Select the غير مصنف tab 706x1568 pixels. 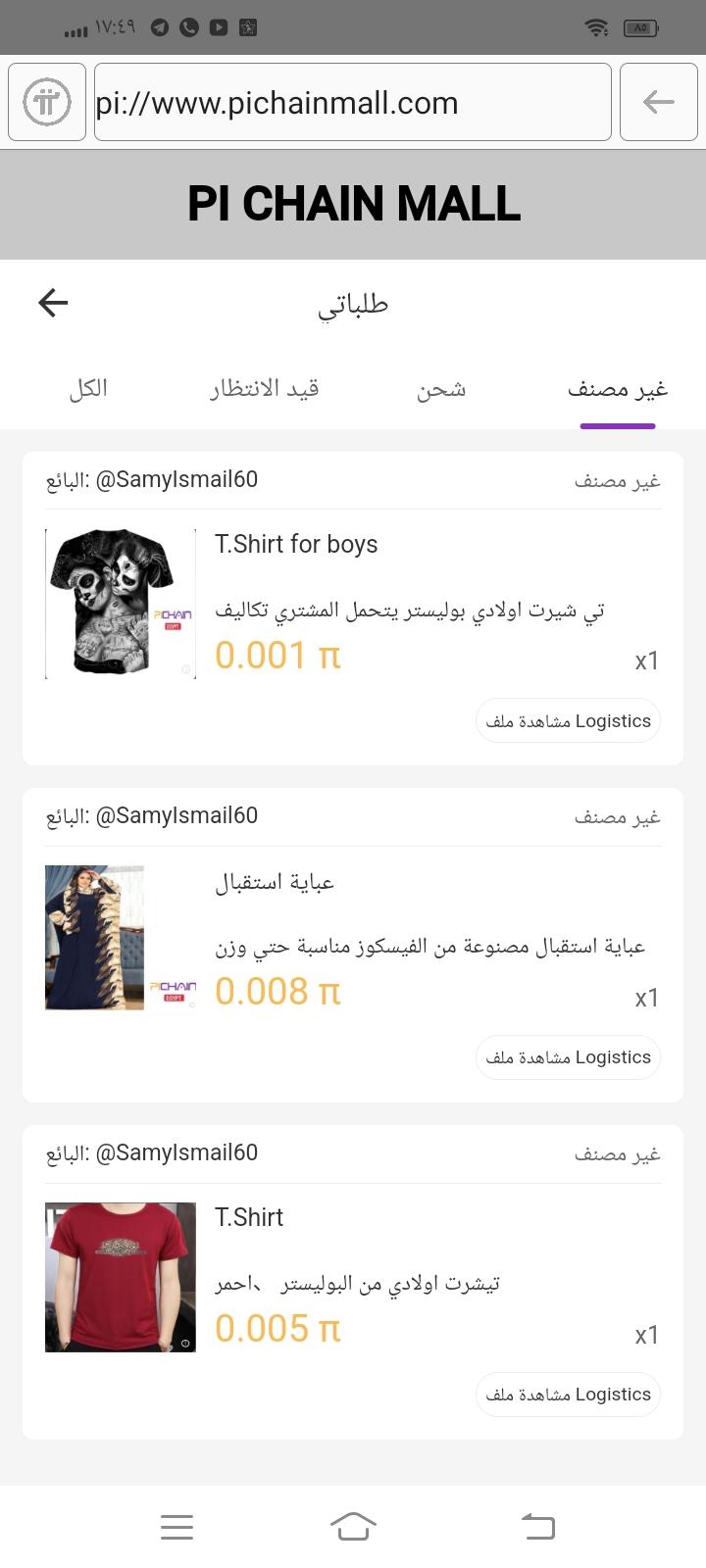(x=618, y=389)
